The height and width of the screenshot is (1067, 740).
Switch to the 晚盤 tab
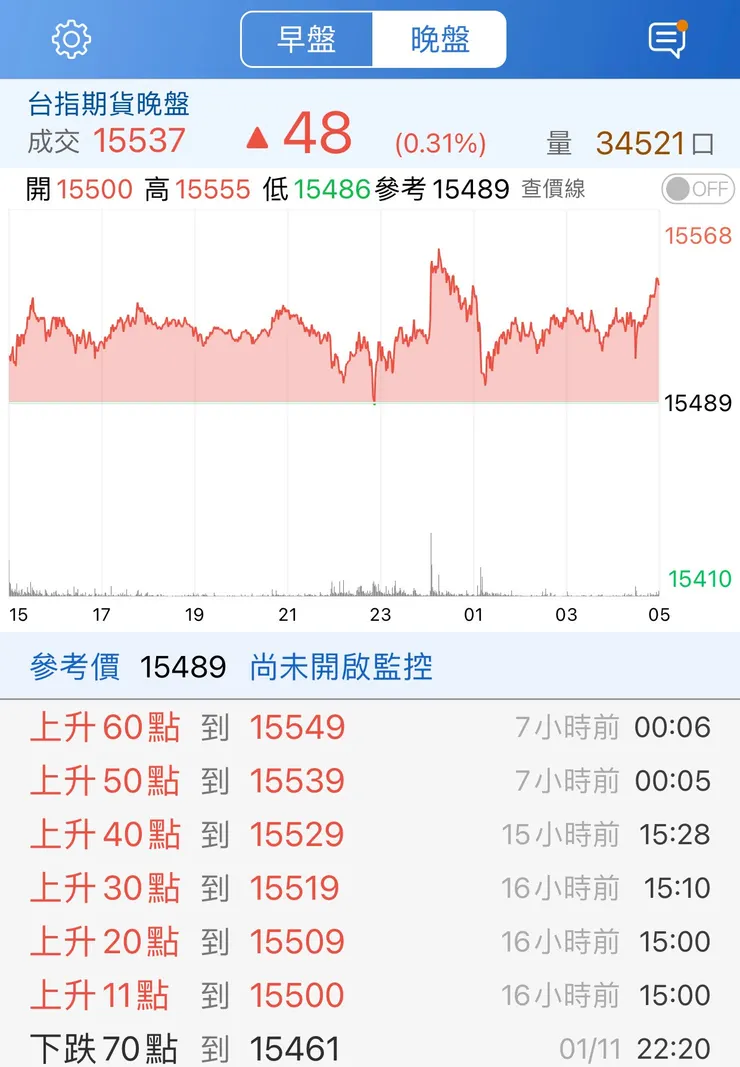coord(440,40)
